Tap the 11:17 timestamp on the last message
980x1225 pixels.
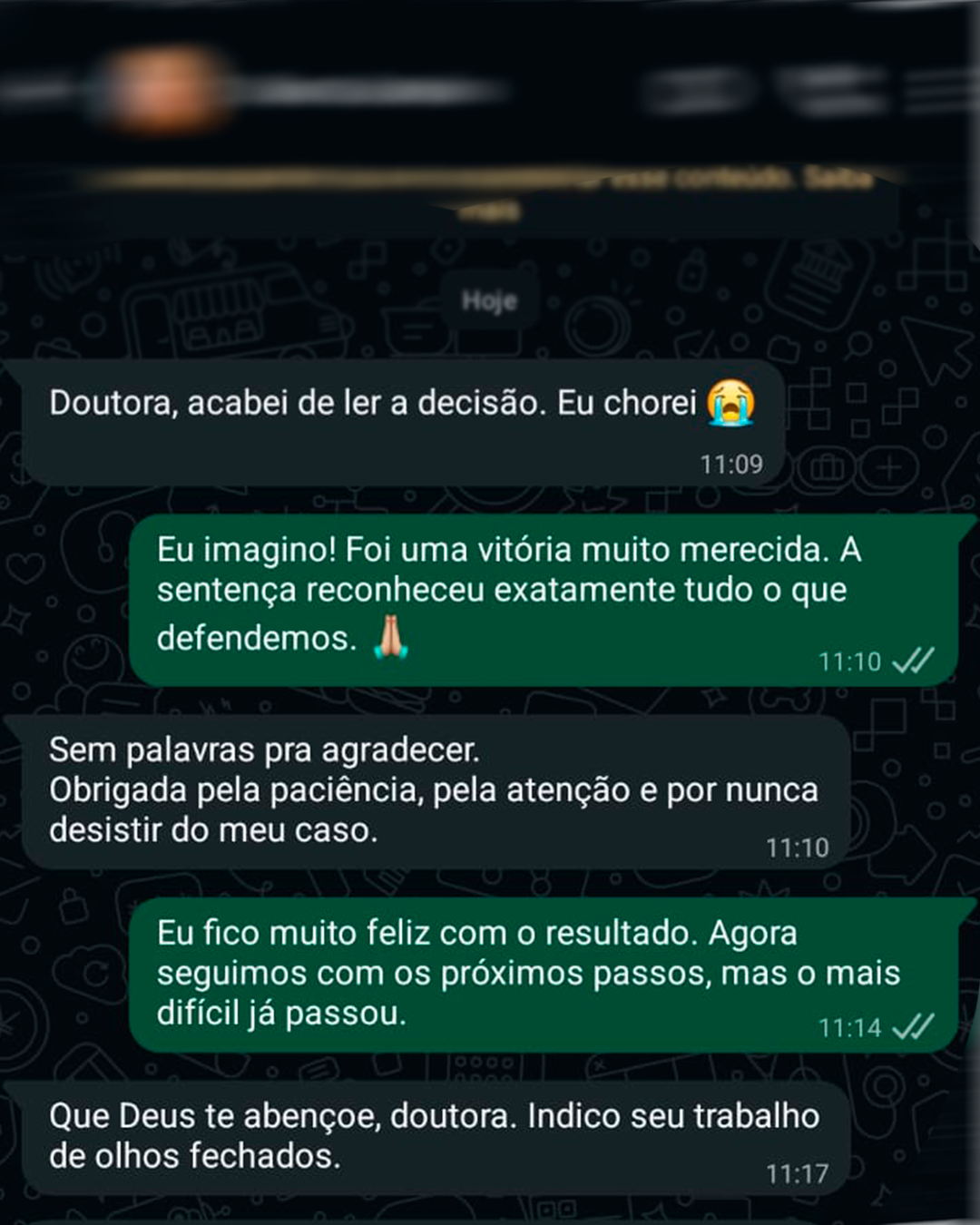(798, 1171)
